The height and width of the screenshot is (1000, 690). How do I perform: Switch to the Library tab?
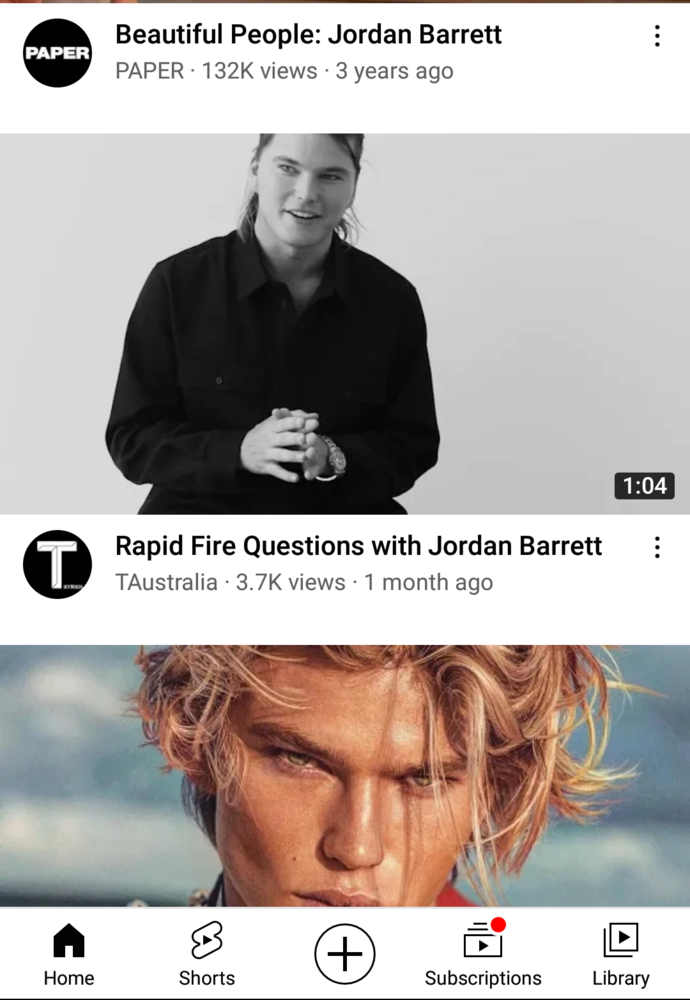tap(620, 954)
